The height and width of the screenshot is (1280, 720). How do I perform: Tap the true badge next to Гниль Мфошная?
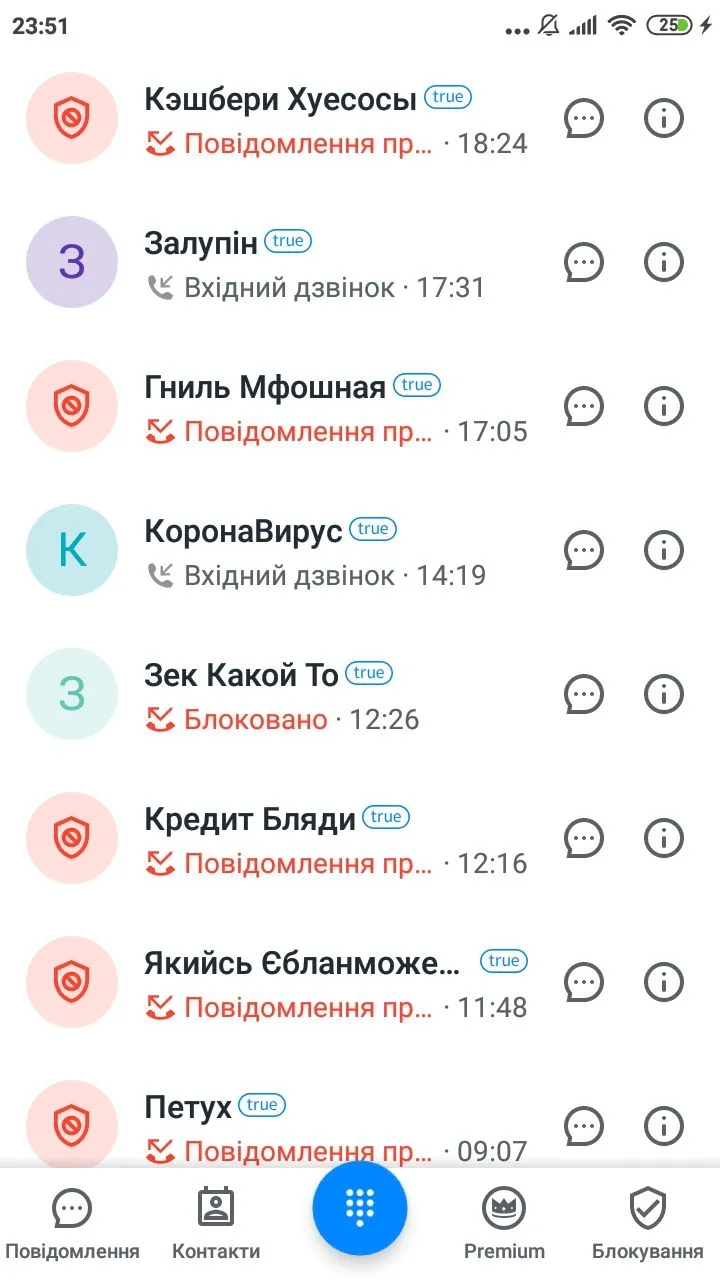pos(417,384)
